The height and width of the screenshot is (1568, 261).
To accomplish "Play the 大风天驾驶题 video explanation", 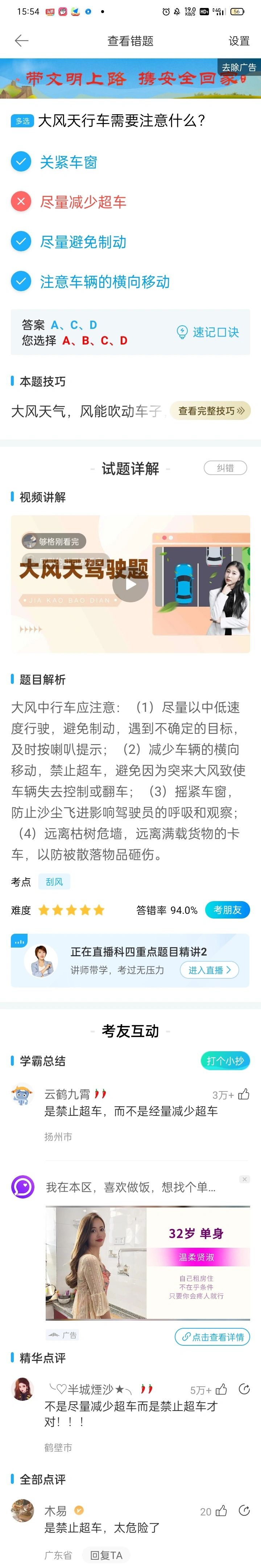I will (130, 584).
